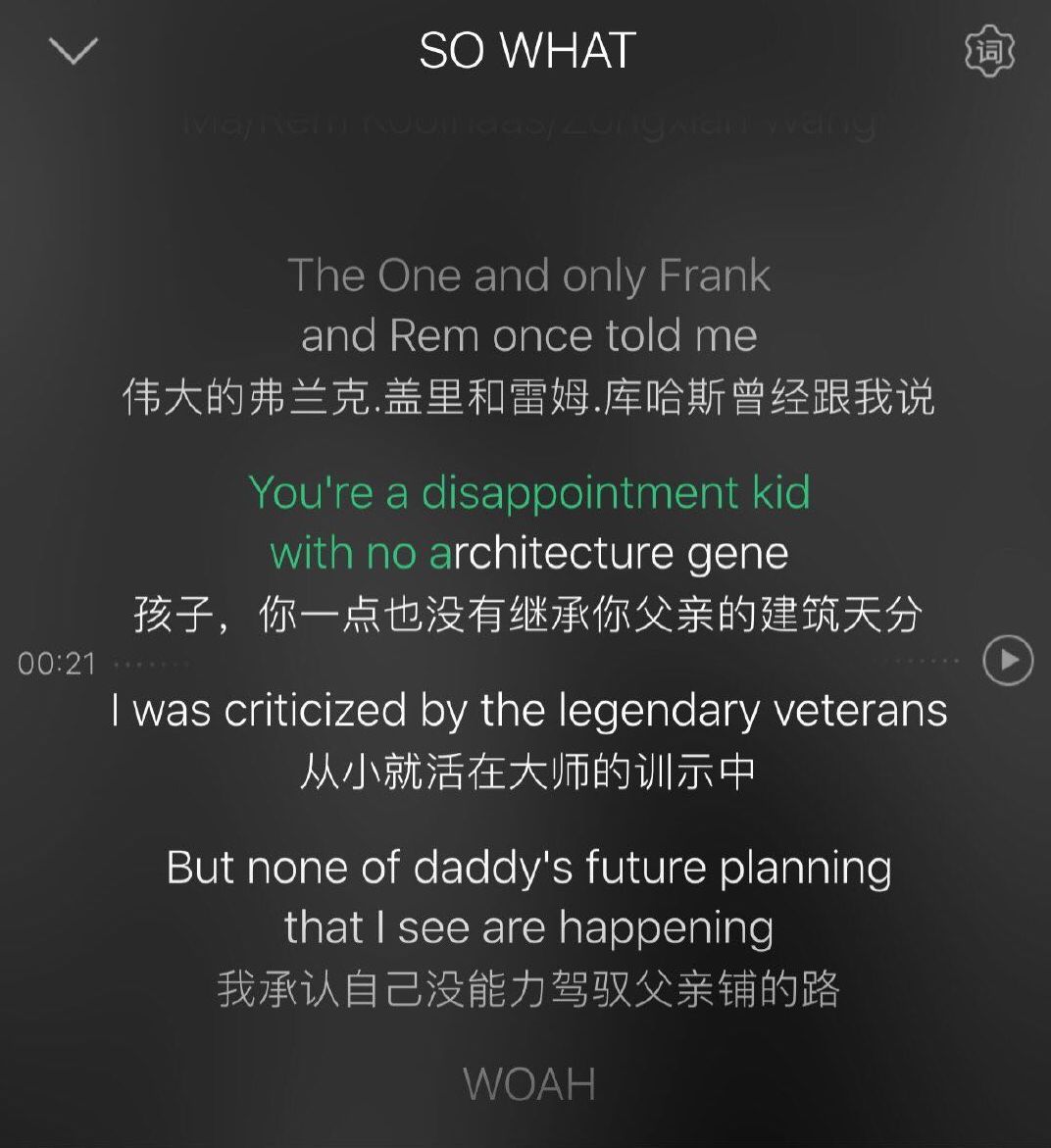This screenshot has width=1051, height=1148.
Task: Collapse the lyrics view with the down chevron
Action: pyautogui.click(x=74, y=50)
